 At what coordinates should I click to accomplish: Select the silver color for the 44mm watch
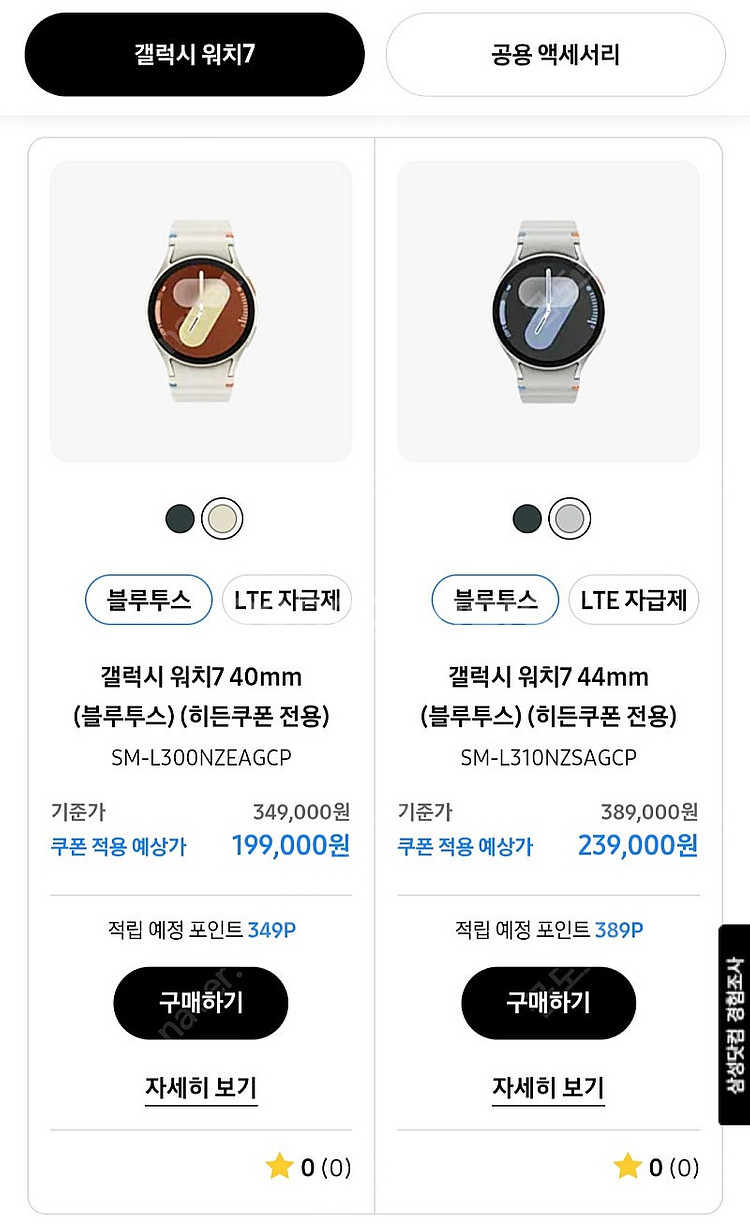(569, 518)
